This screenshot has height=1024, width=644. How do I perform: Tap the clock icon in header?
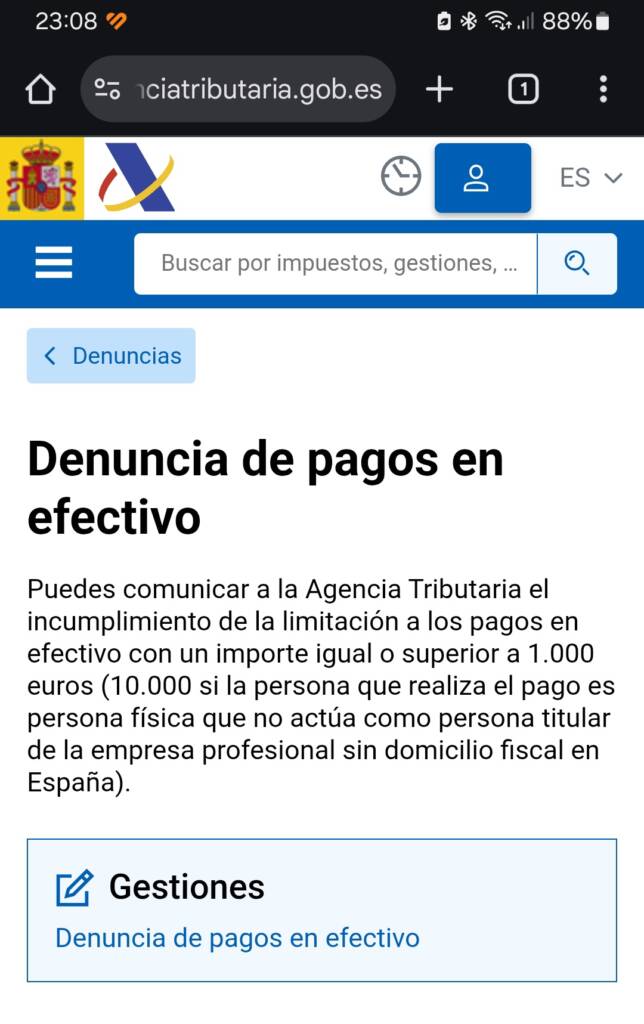click(x=401, y=176)
